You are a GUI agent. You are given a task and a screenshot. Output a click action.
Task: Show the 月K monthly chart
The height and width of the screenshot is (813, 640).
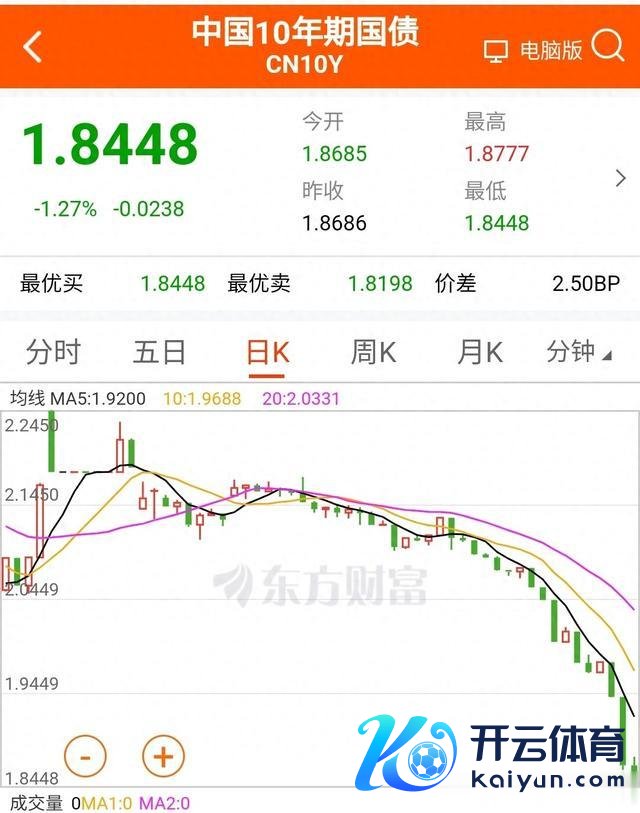click(480, 352)
